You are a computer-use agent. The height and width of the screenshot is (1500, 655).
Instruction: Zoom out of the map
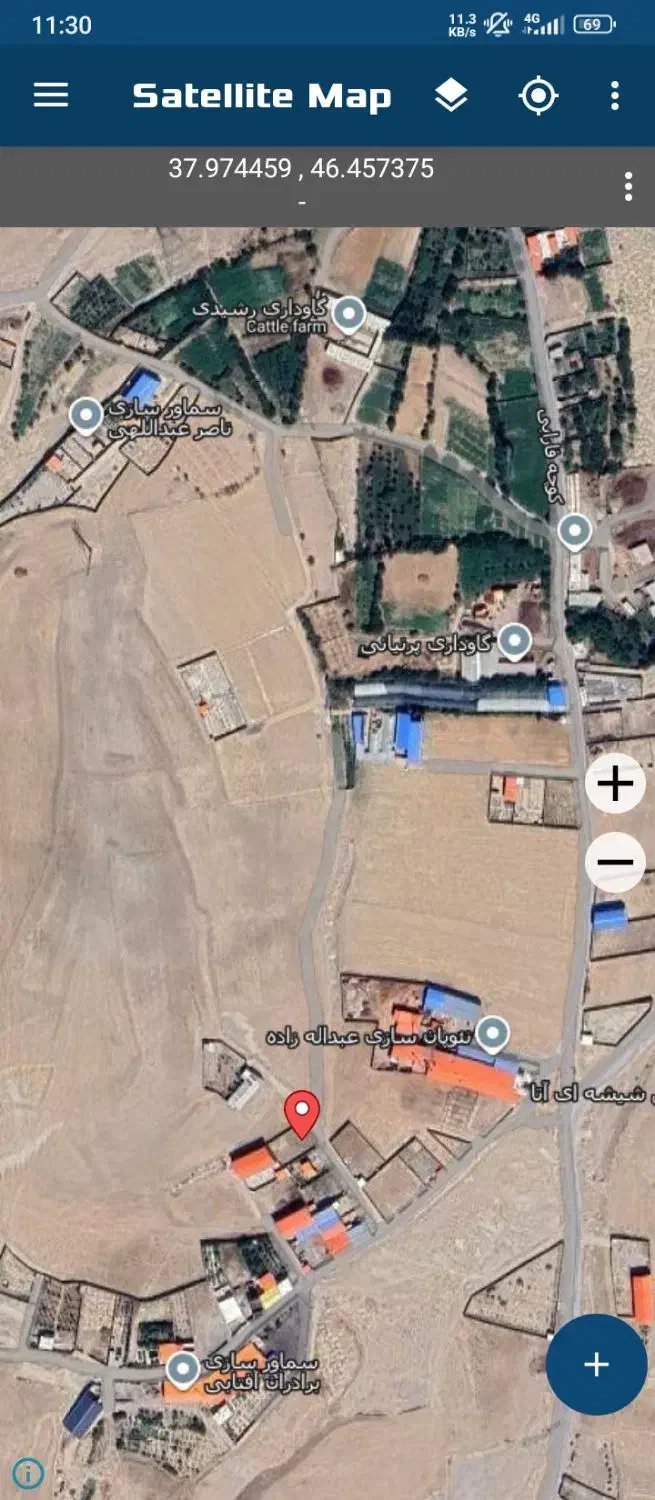[x=614, y=862]
